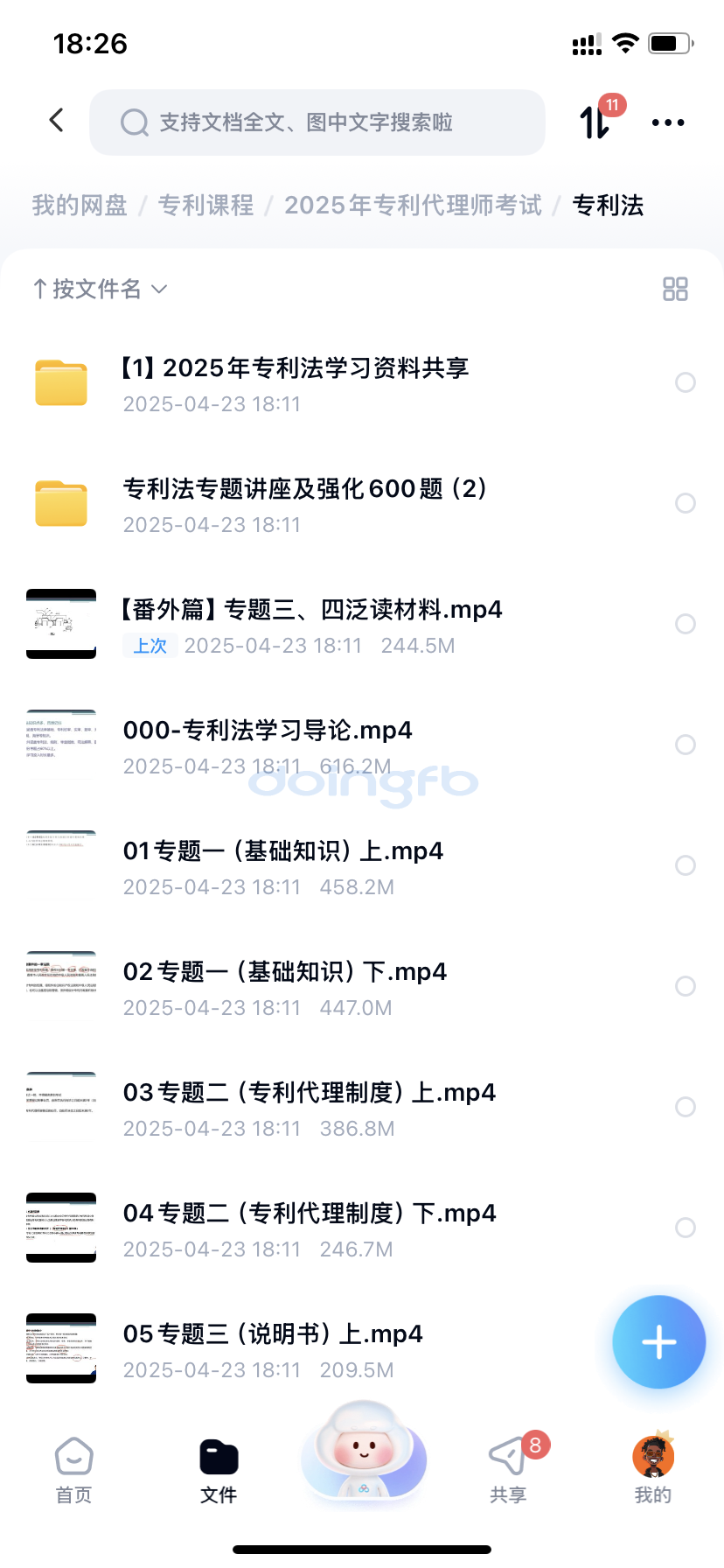Tap the blue plus floating button
The width and height of the screenshot is (724, 1568).
pos(658,1342)
